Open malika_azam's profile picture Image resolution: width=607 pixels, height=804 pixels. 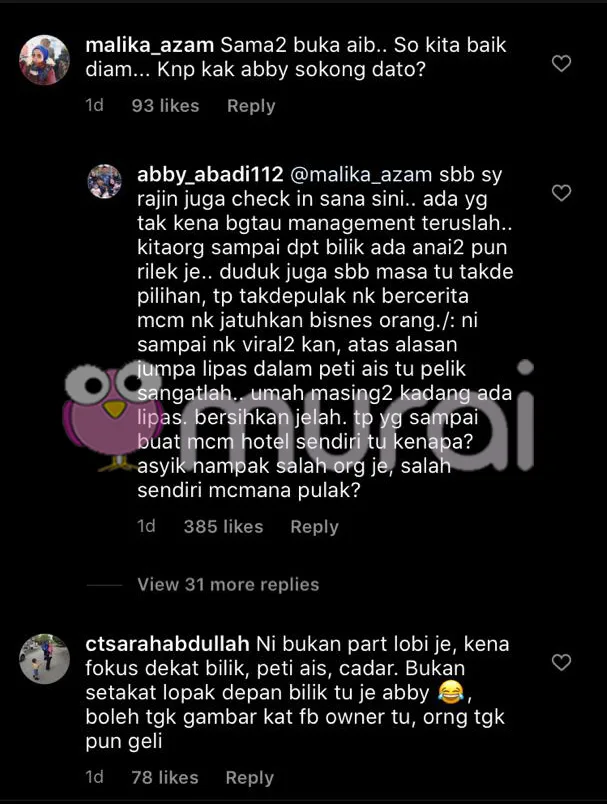click(x=45, y=62)
